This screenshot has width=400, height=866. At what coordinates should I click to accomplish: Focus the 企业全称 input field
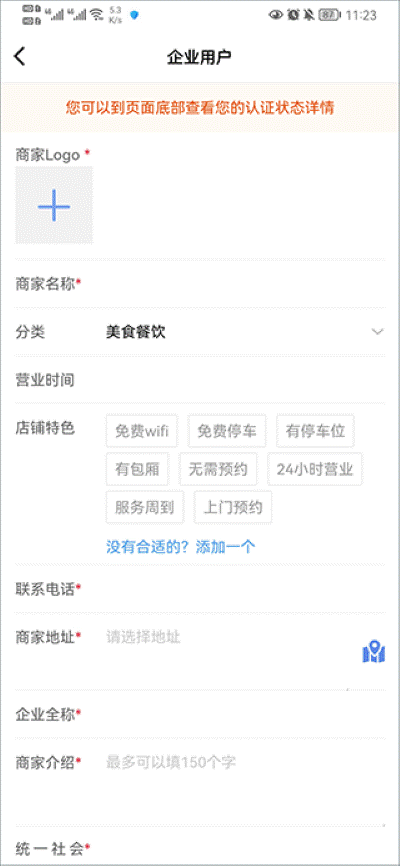(x=199, y=714)
